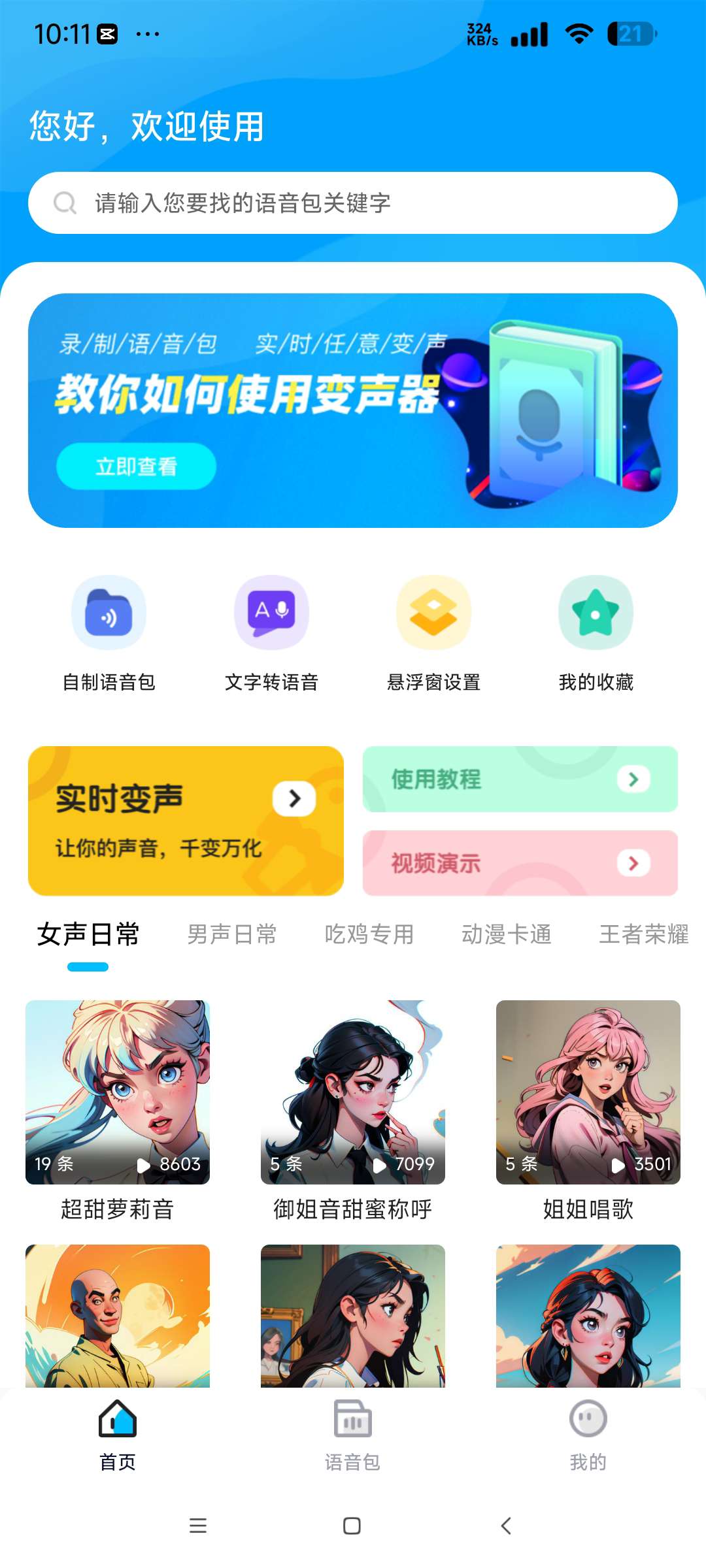Tap the system back button
The image size is (706, 1568).
[506, 1526]
